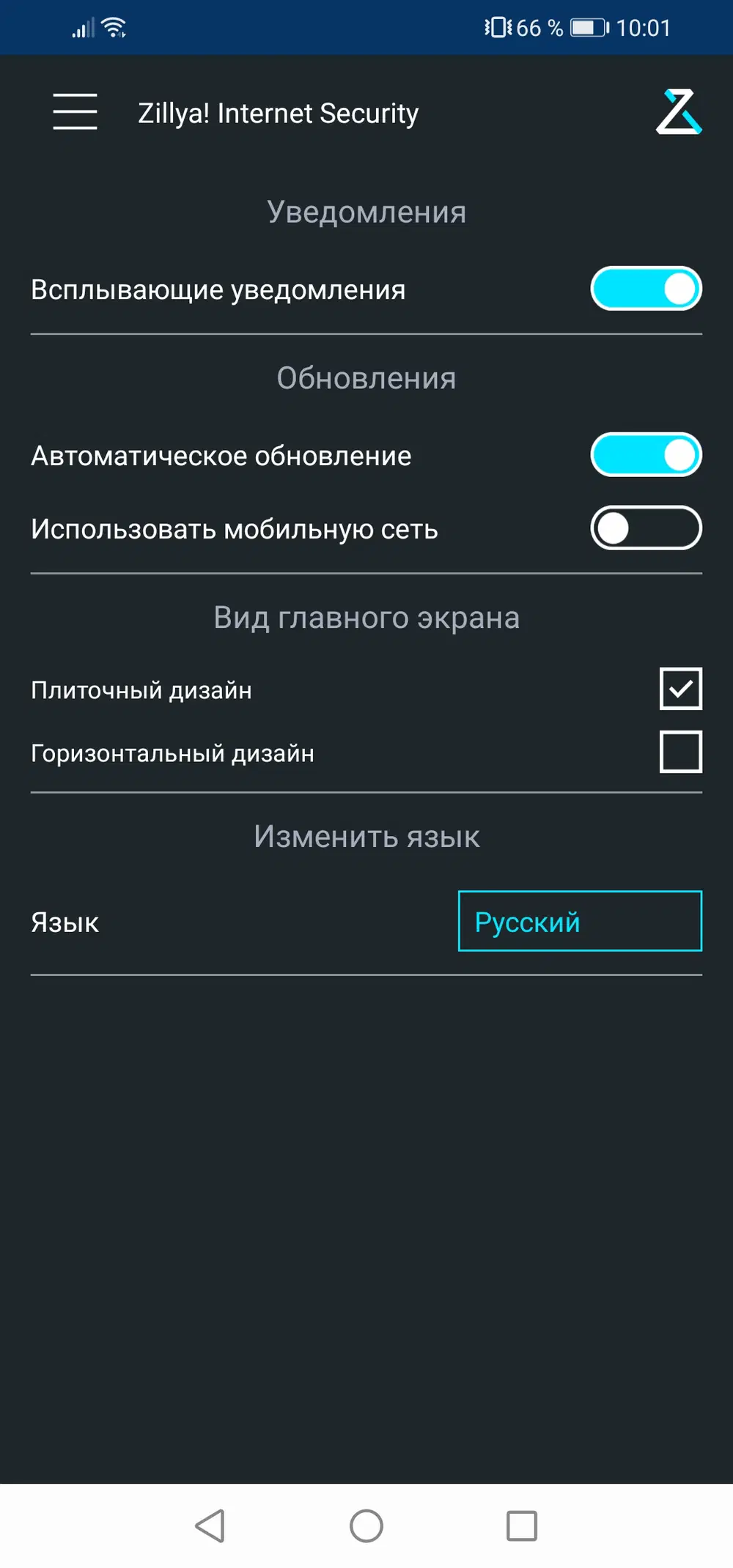The image size is (733, 1568).
Task: Turn off Автоматическое обновление switch
Action: (x=646, y=455)
